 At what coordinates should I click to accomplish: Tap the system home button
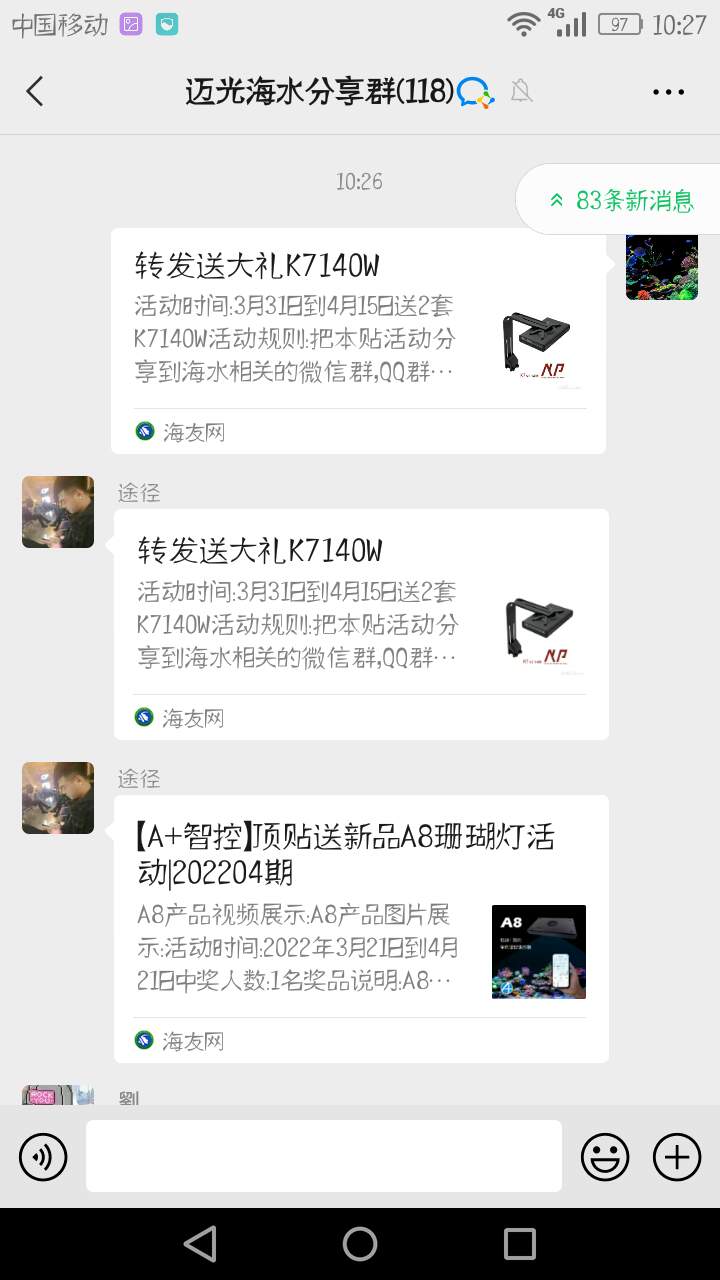coord(360,1244)
